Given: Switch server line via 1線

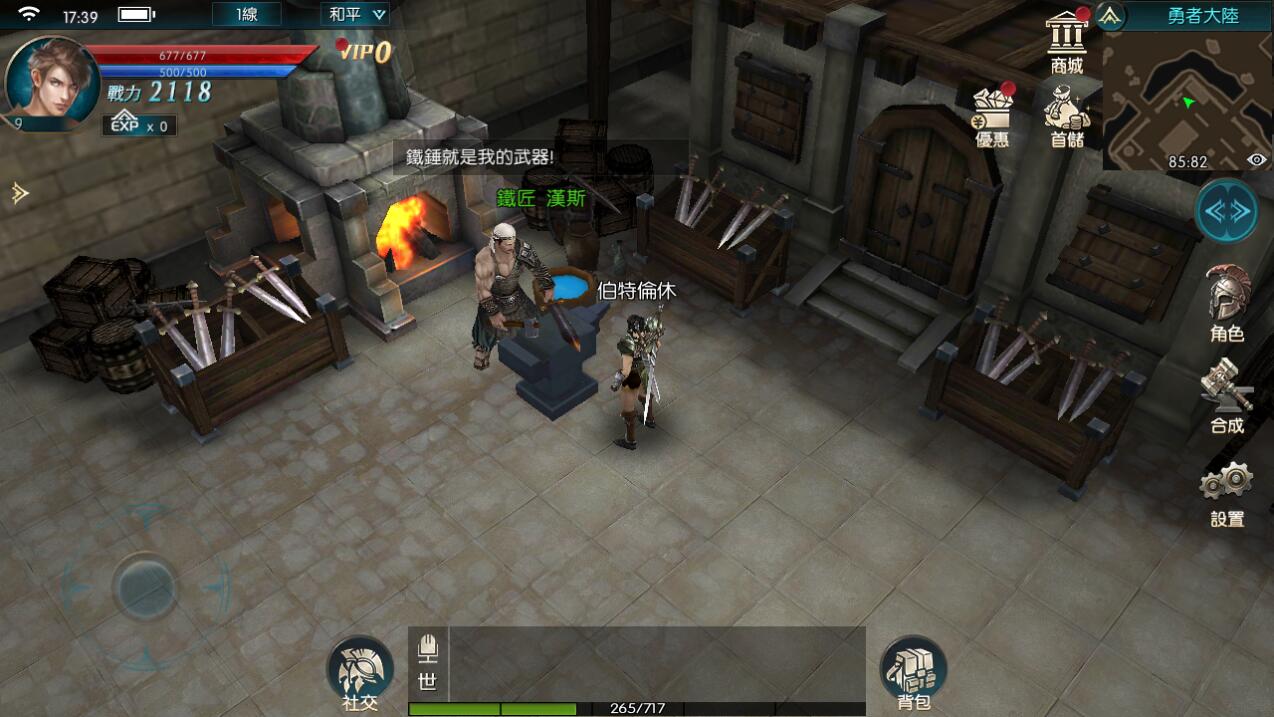Looking at the screenshot, I should [x=246, y=15].
